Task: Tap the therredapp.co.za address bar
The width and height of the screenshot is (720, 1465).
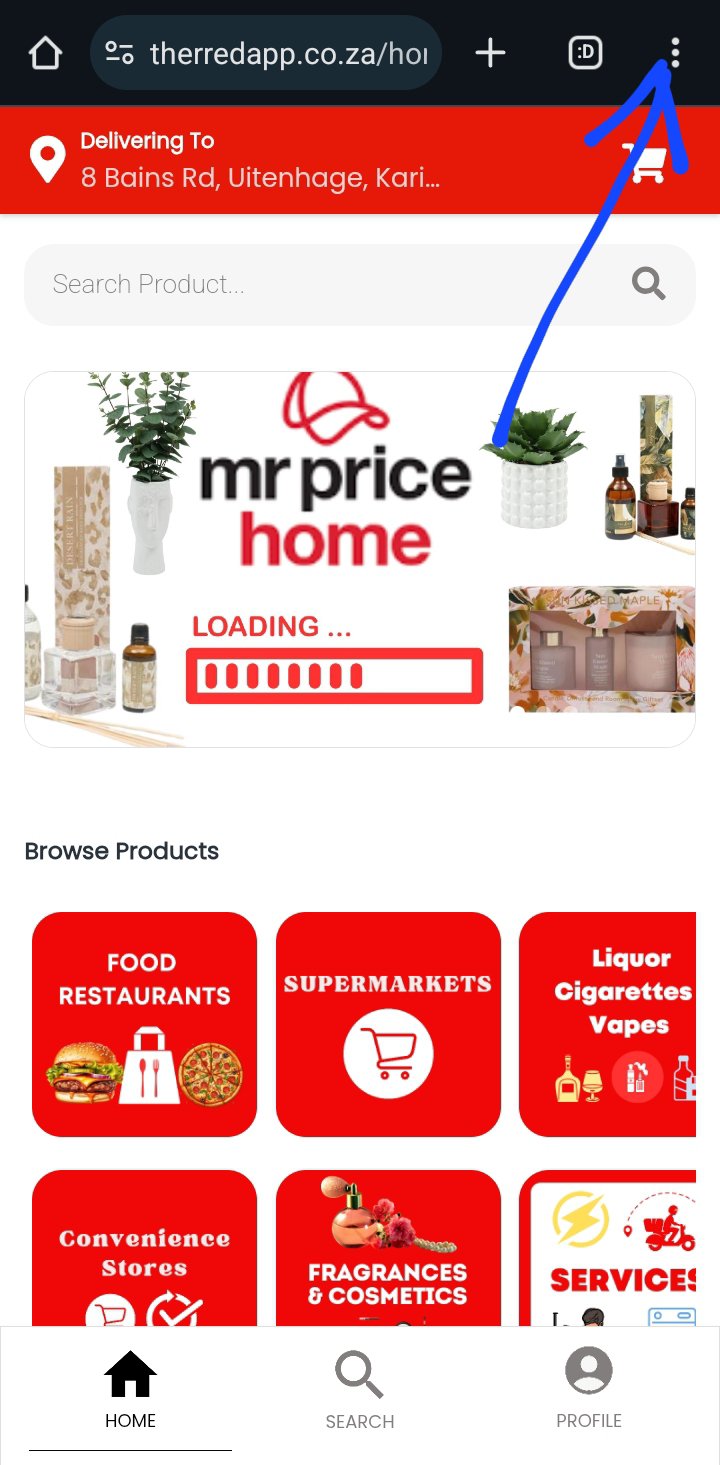Action: (285, 53)
